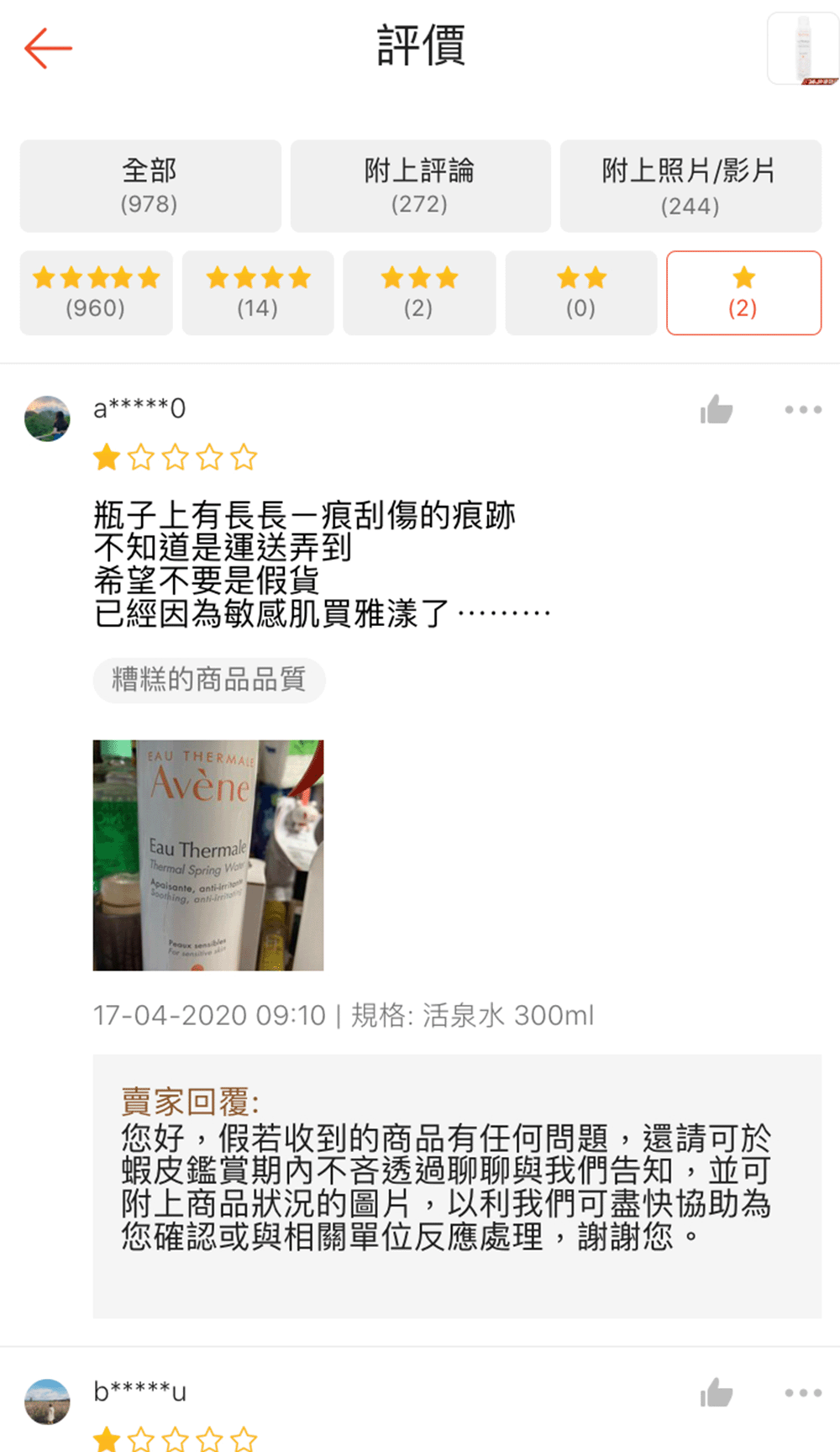Select the three-star rating filter
This screenshot has width=840, height=1452.
coord(418,292)
